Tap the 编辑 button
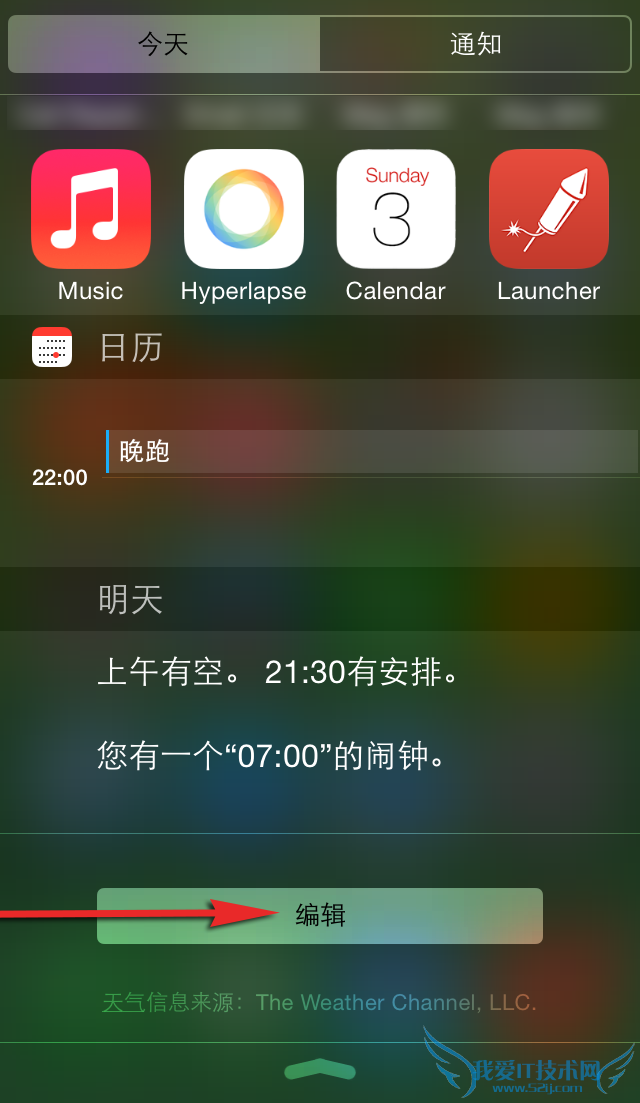 click(320, 915)
